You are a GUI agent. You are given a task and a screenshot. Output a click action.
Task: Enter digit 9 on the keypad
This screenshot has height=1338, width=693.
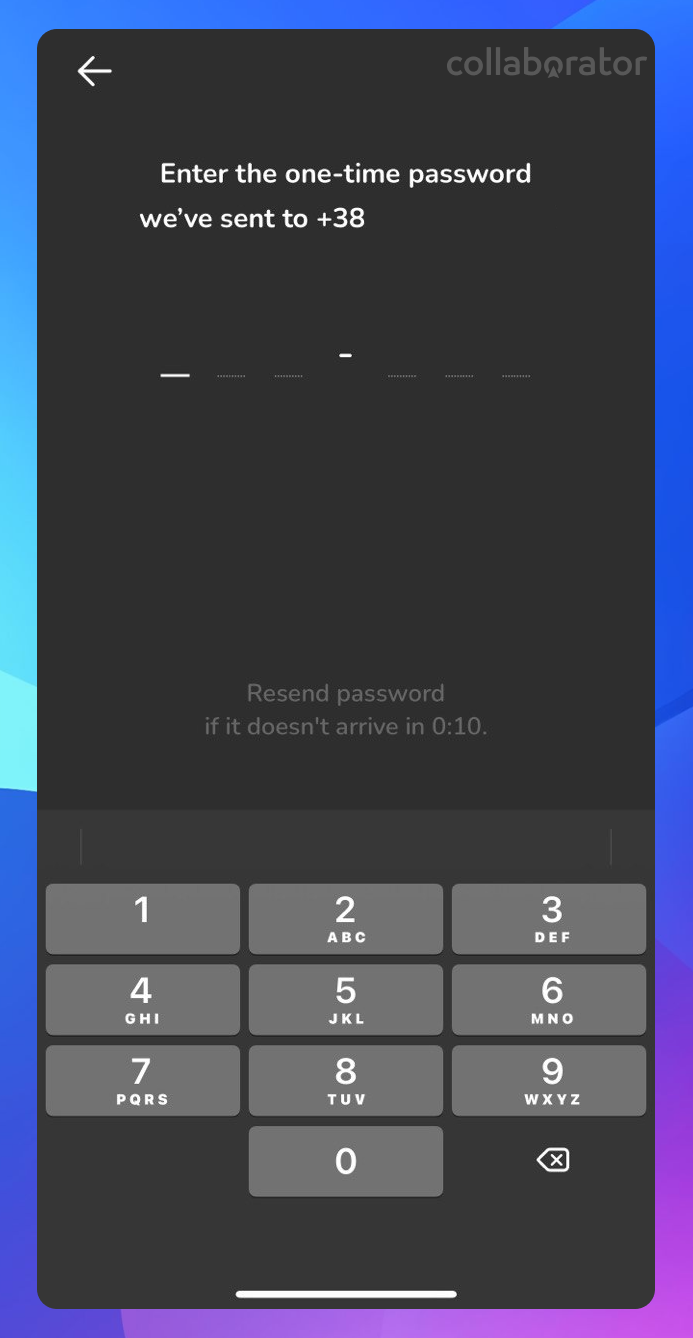tap(549, 1081)
